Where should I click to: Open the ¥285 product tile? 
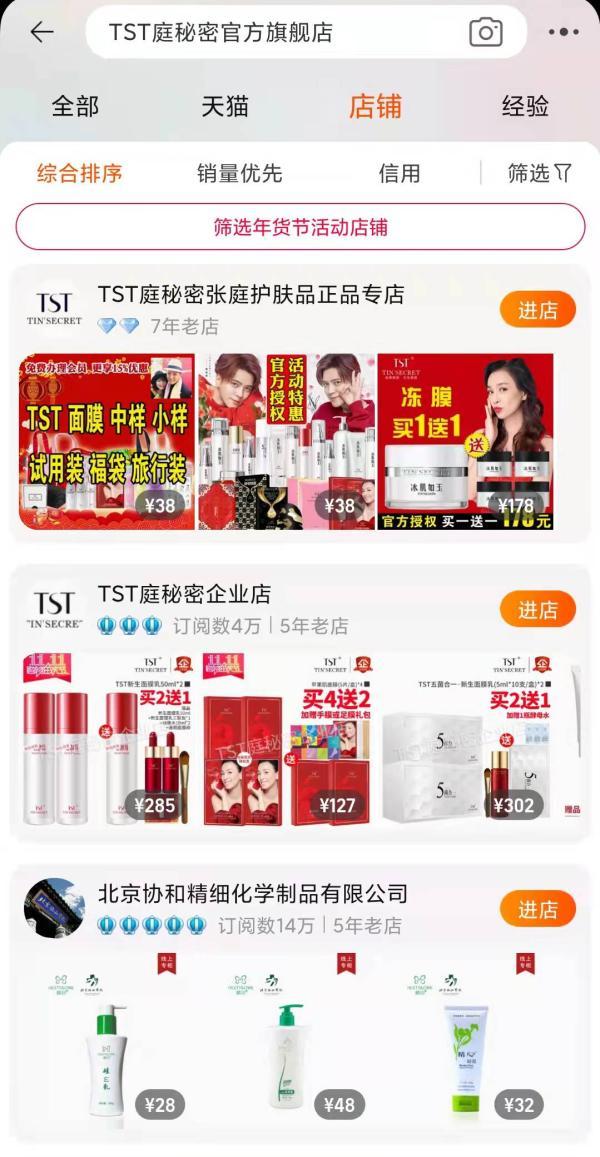(x=108, y=740)
